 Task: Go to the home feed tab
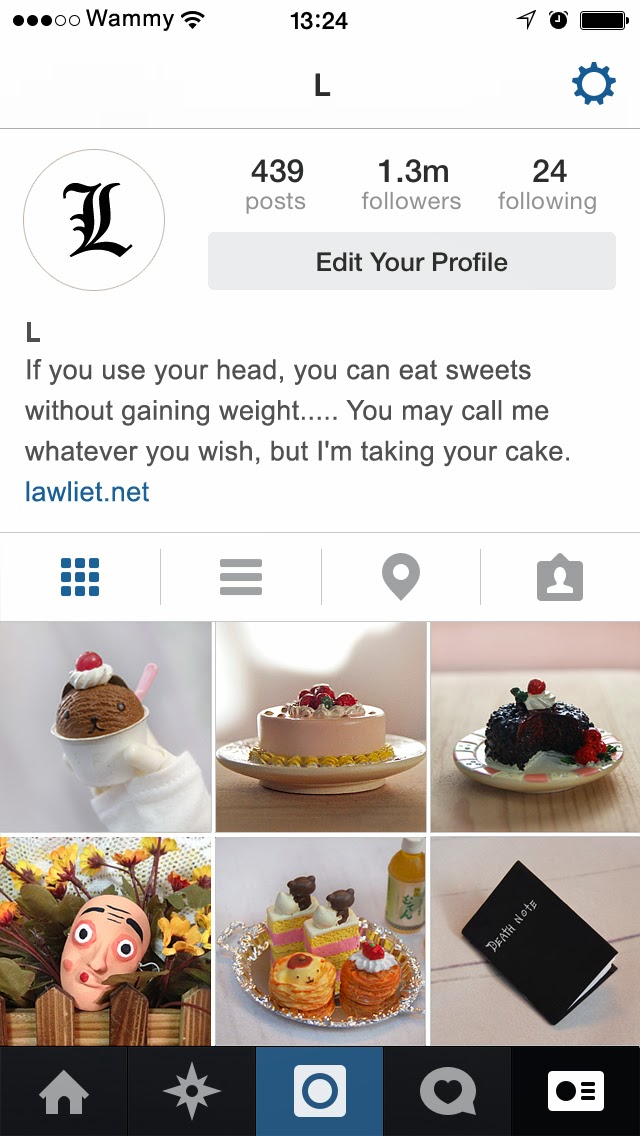click(64, 1091)
